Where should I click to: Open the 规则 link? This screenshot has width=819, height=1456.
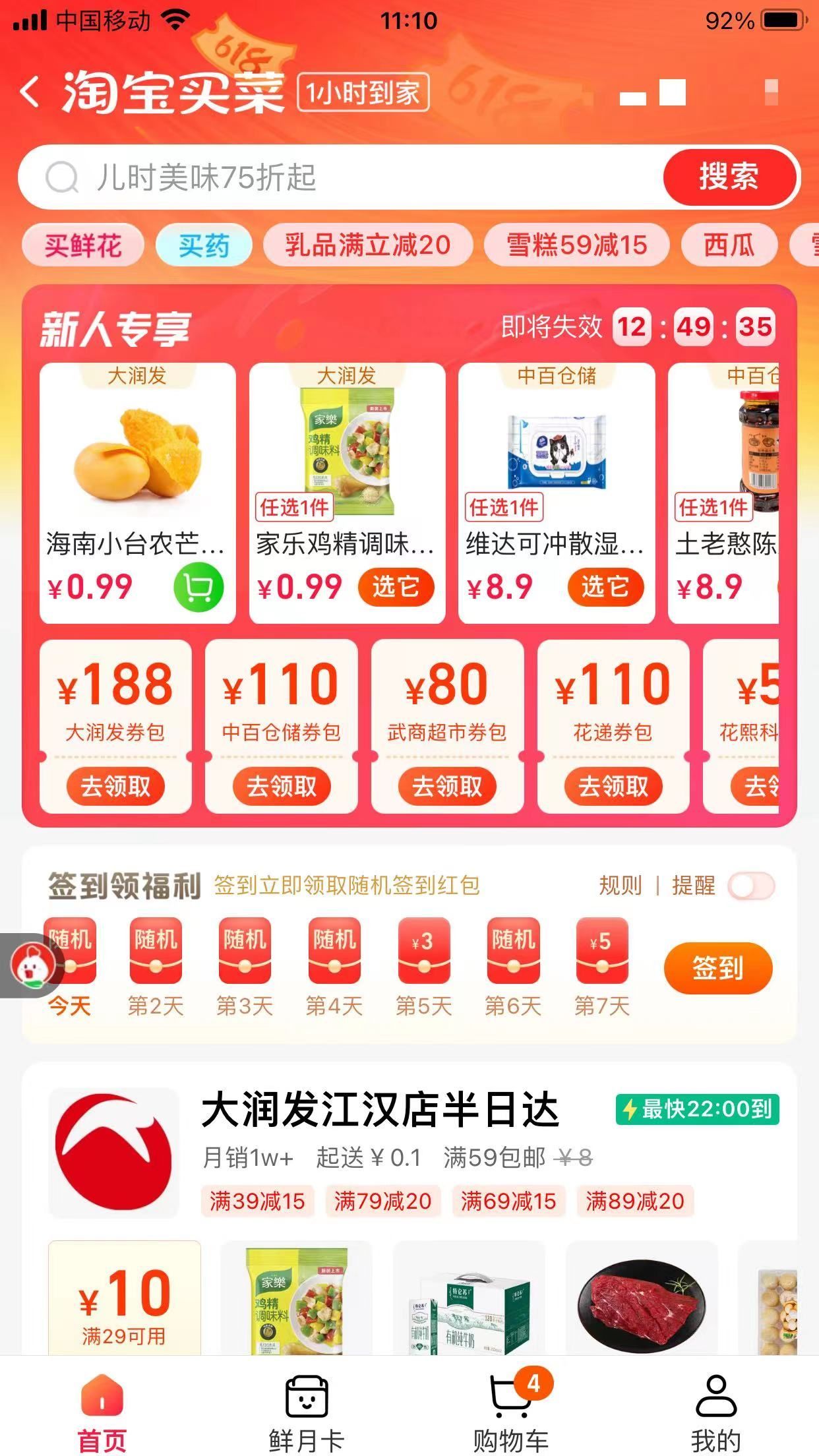(620, 886)
